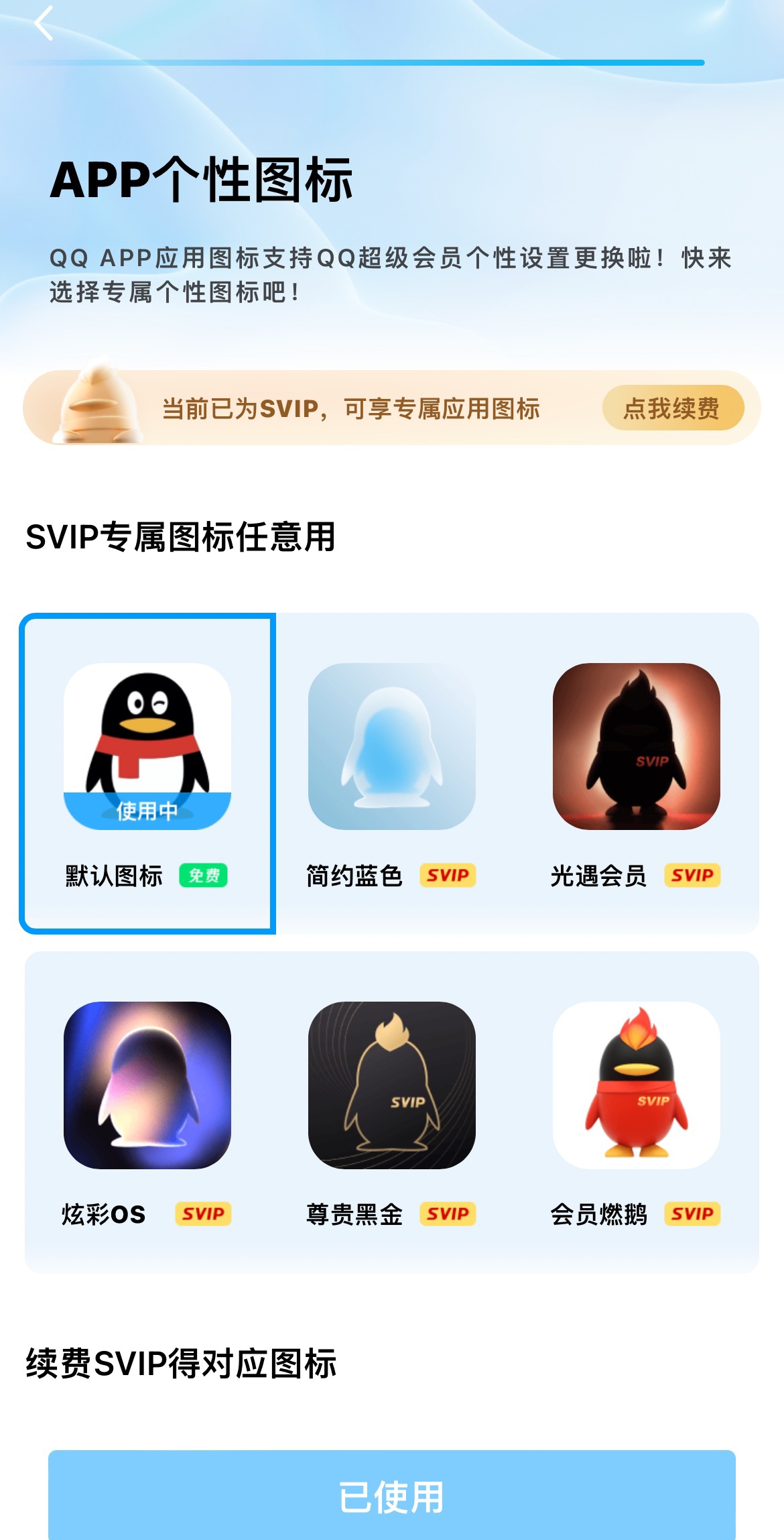Tap the 已使用 button at bottom

(x=391, y=1496)
